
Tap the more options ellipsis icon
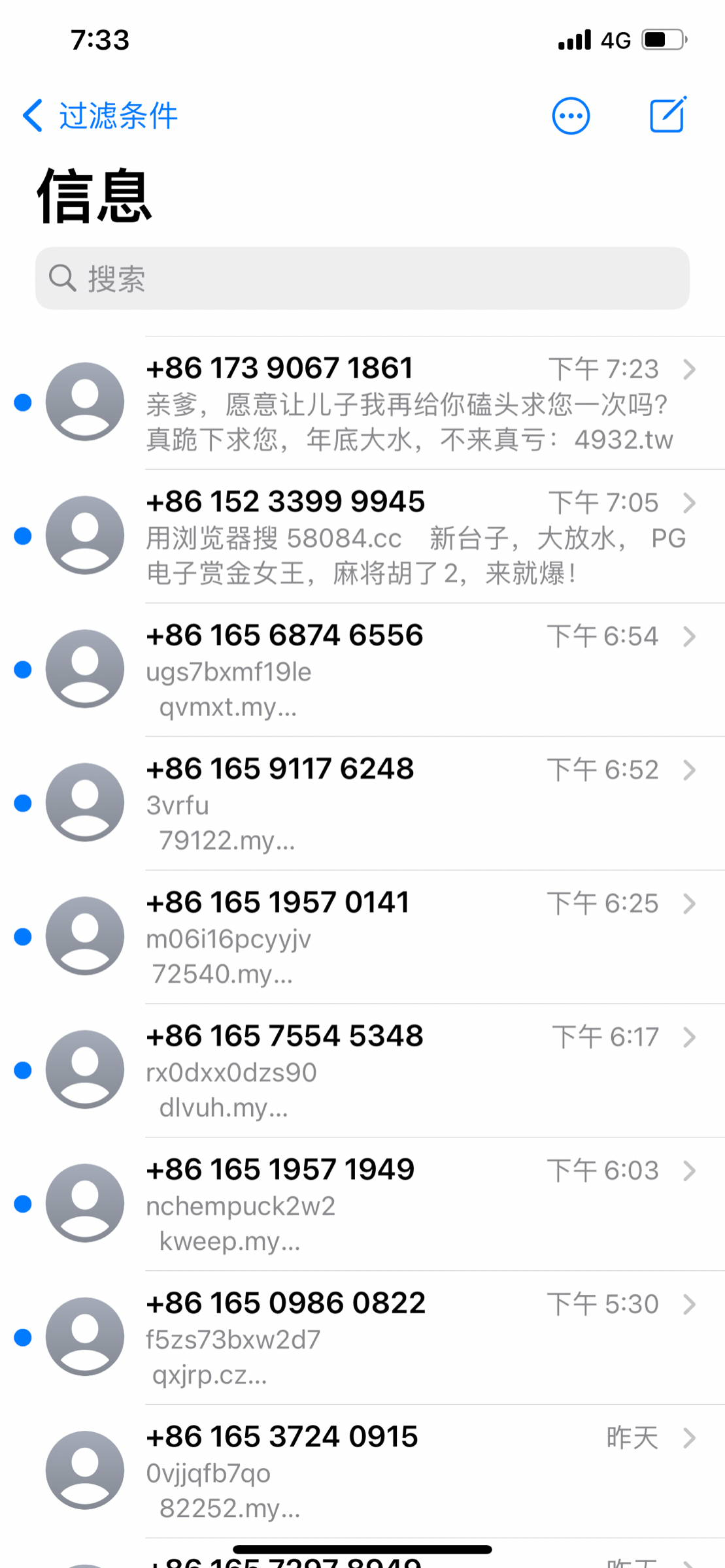coord(570,115)
